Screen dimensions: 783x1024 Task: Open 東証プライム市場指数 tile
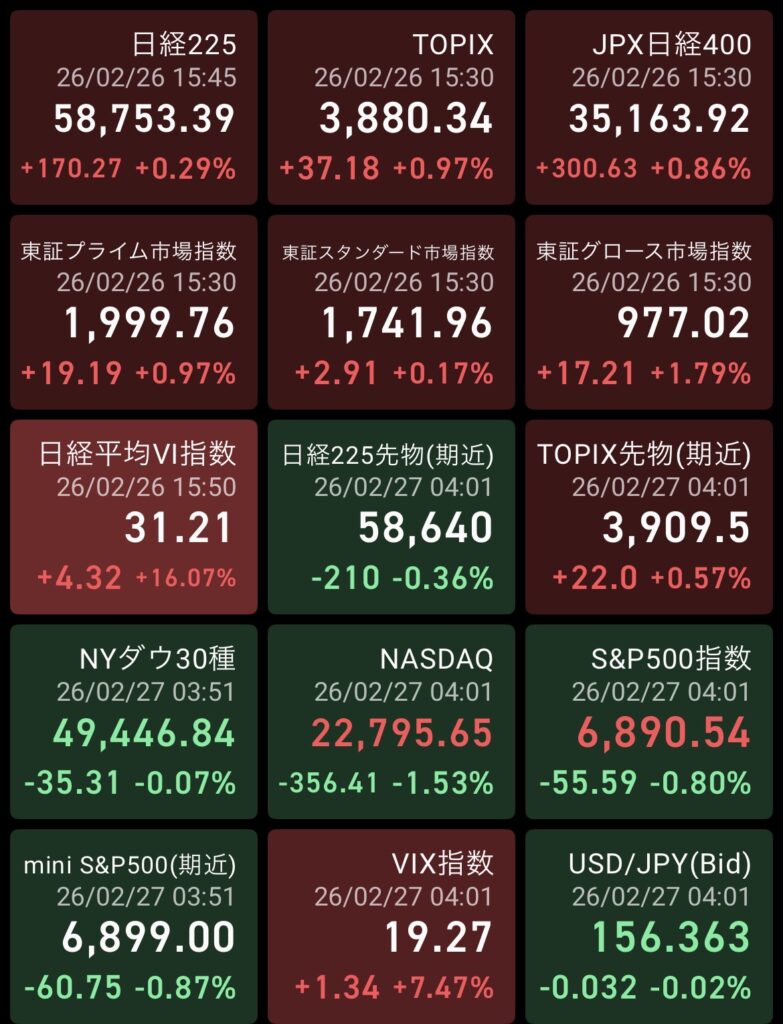pyautogui.click(x=134, y=312)
